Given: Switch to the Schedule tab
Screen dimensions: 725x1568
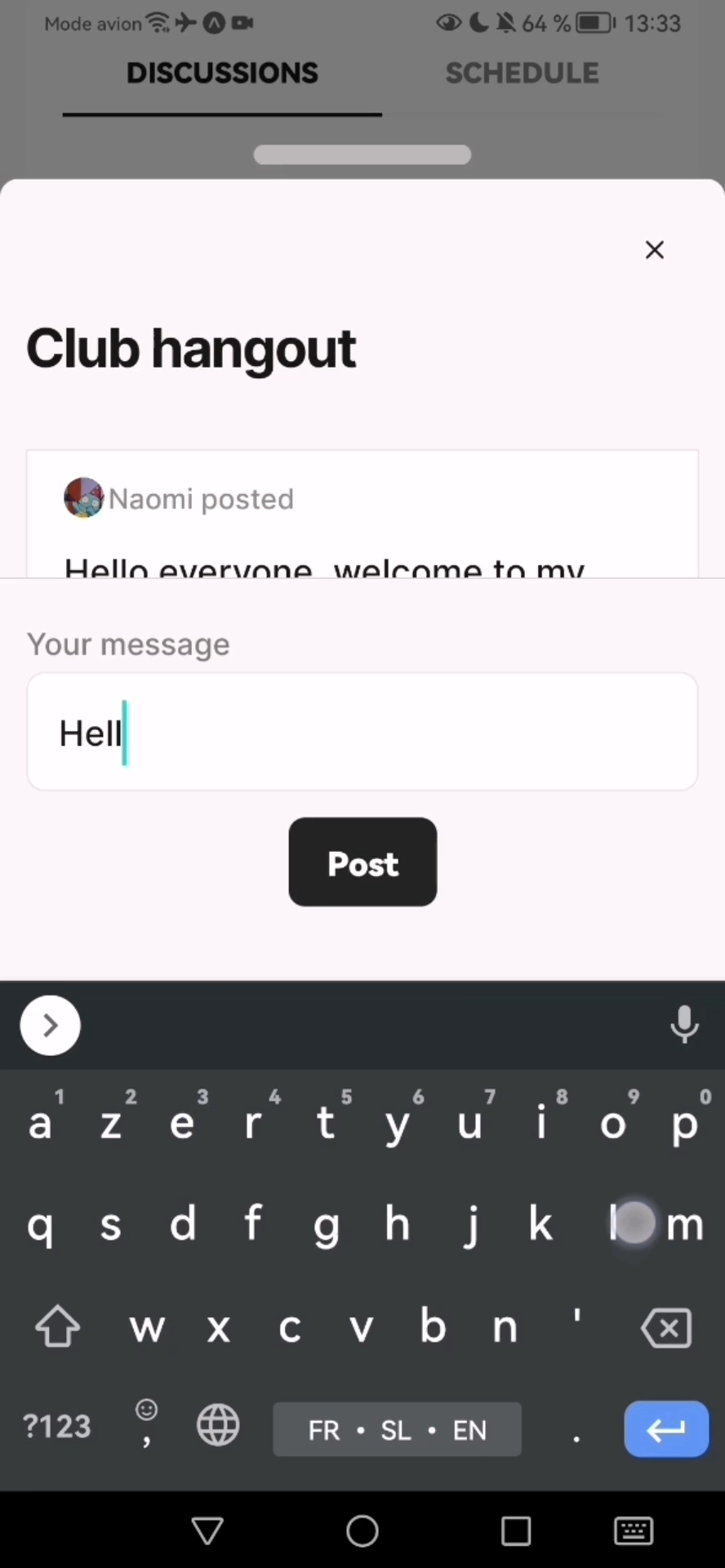Looking at the screenshot, I should point(522,73).
